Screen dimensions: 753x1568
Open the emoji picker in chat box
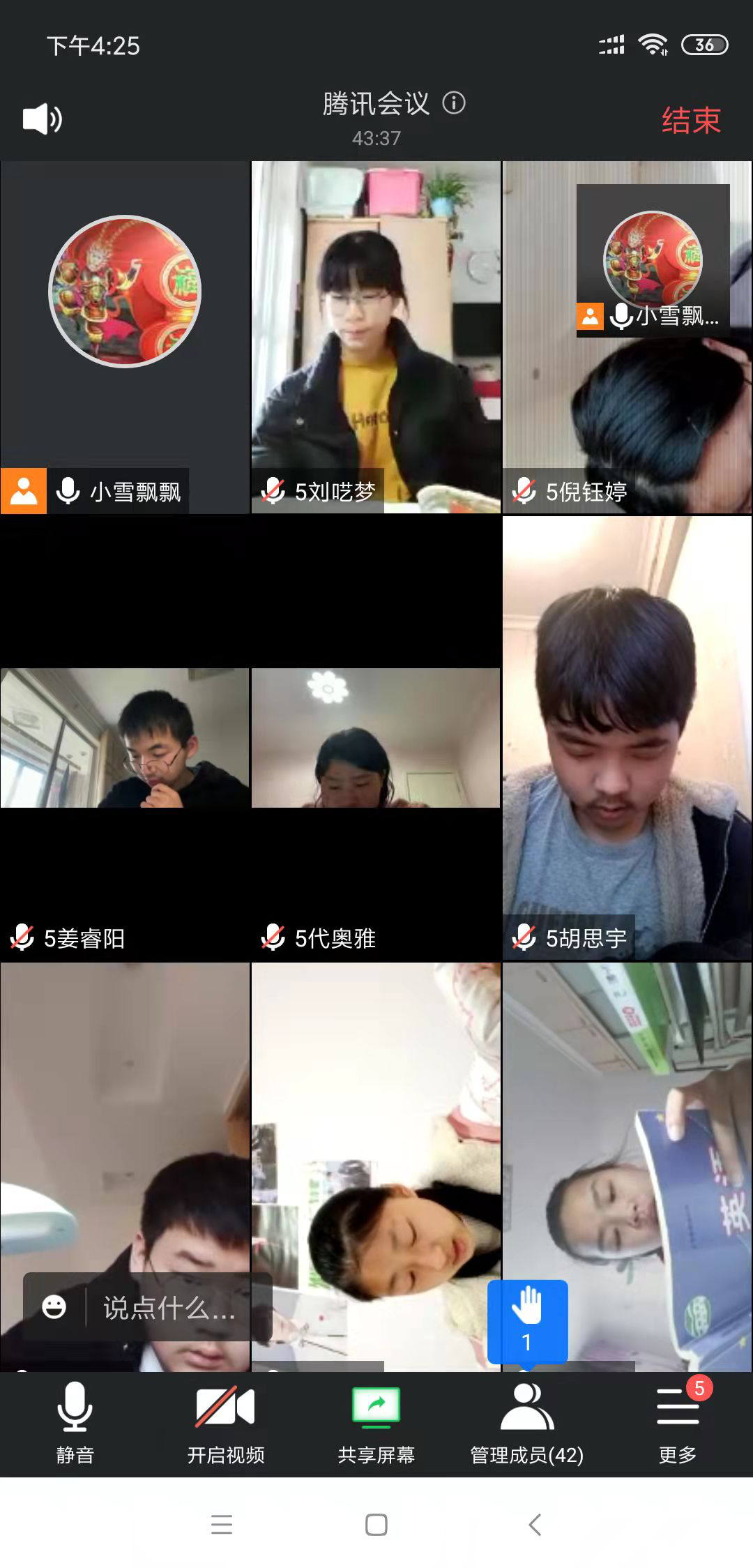pyautogui.click(x=54, y=1306)
